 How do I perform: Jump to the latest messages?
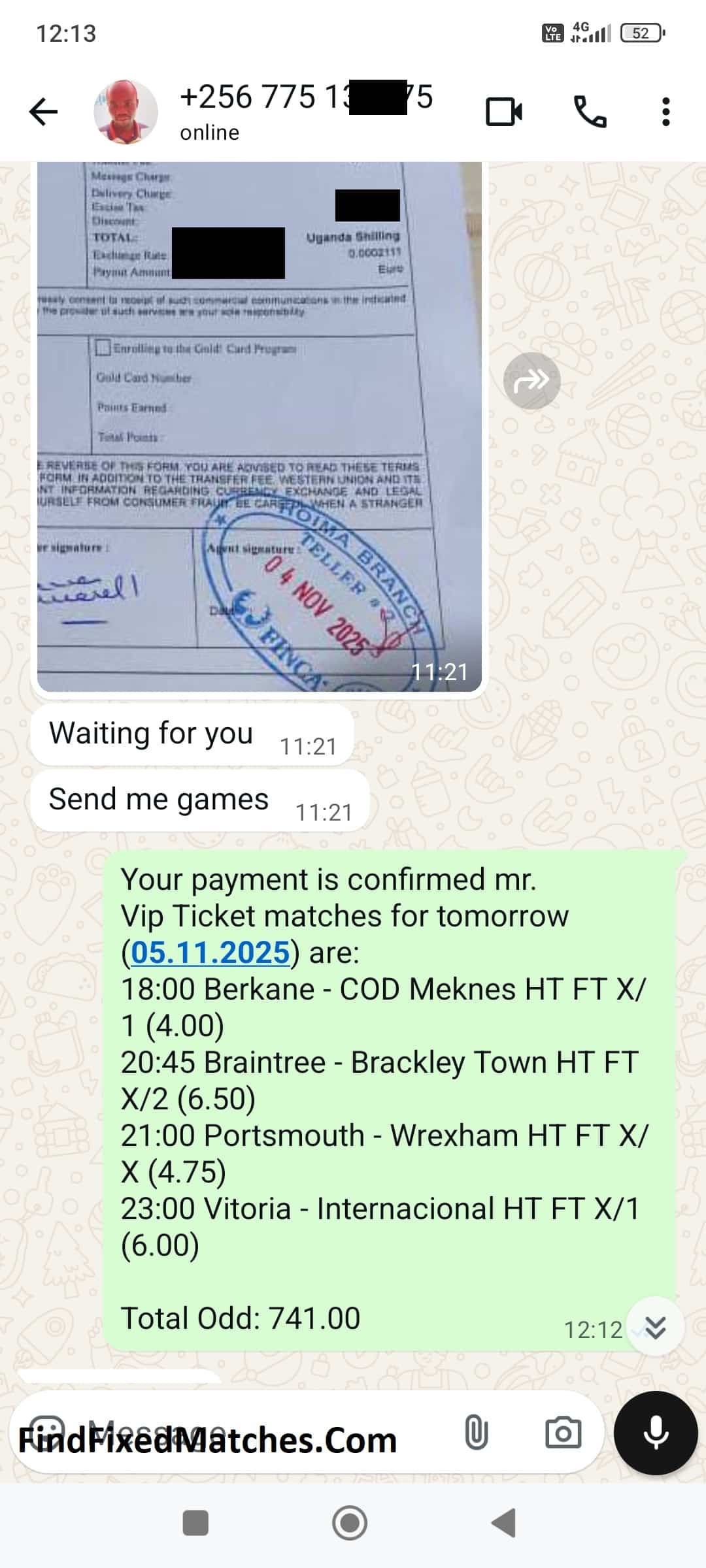coord(655,1326)
